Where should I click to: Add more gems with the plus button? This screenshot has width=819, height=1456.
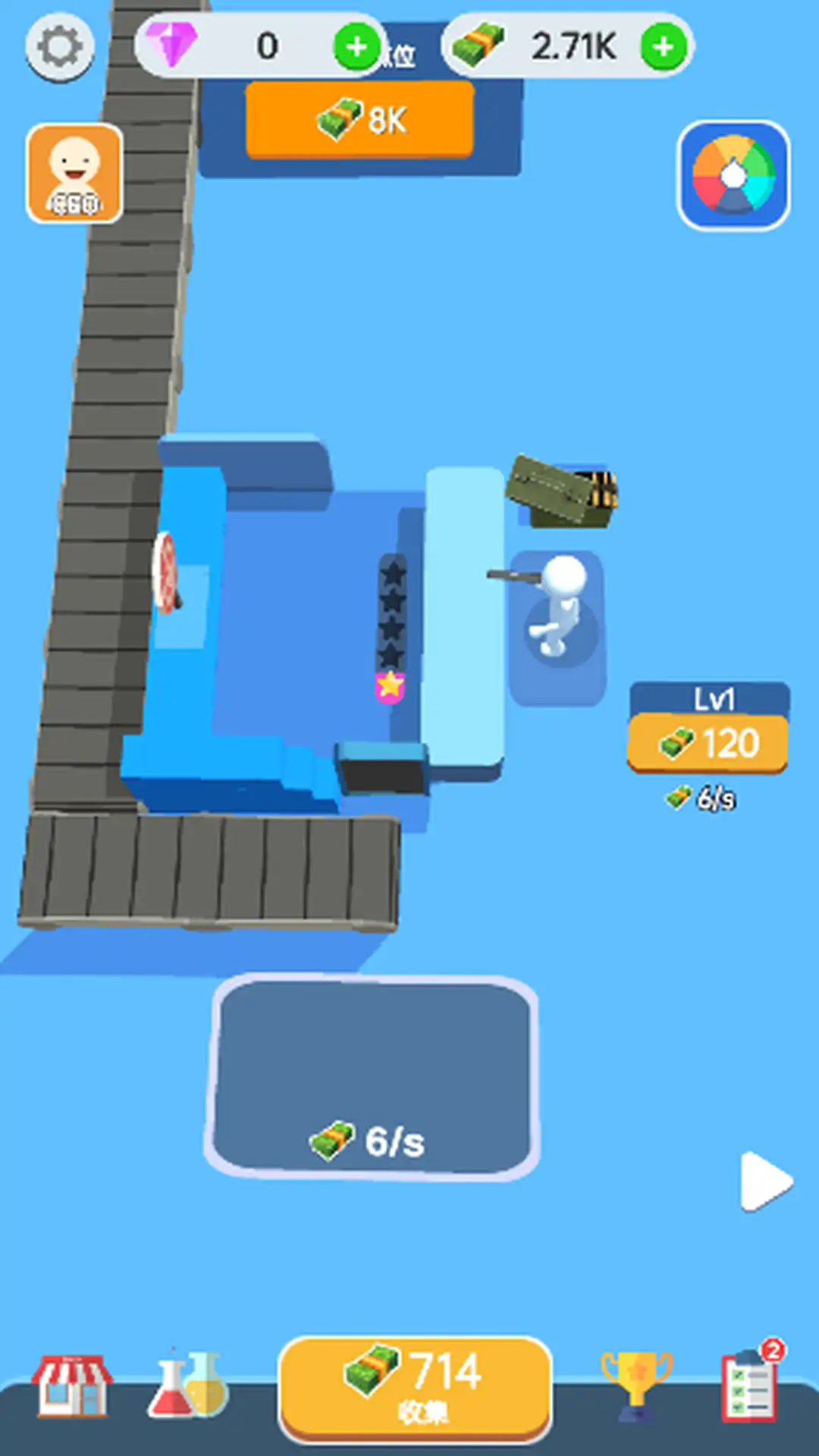[356, 47]
